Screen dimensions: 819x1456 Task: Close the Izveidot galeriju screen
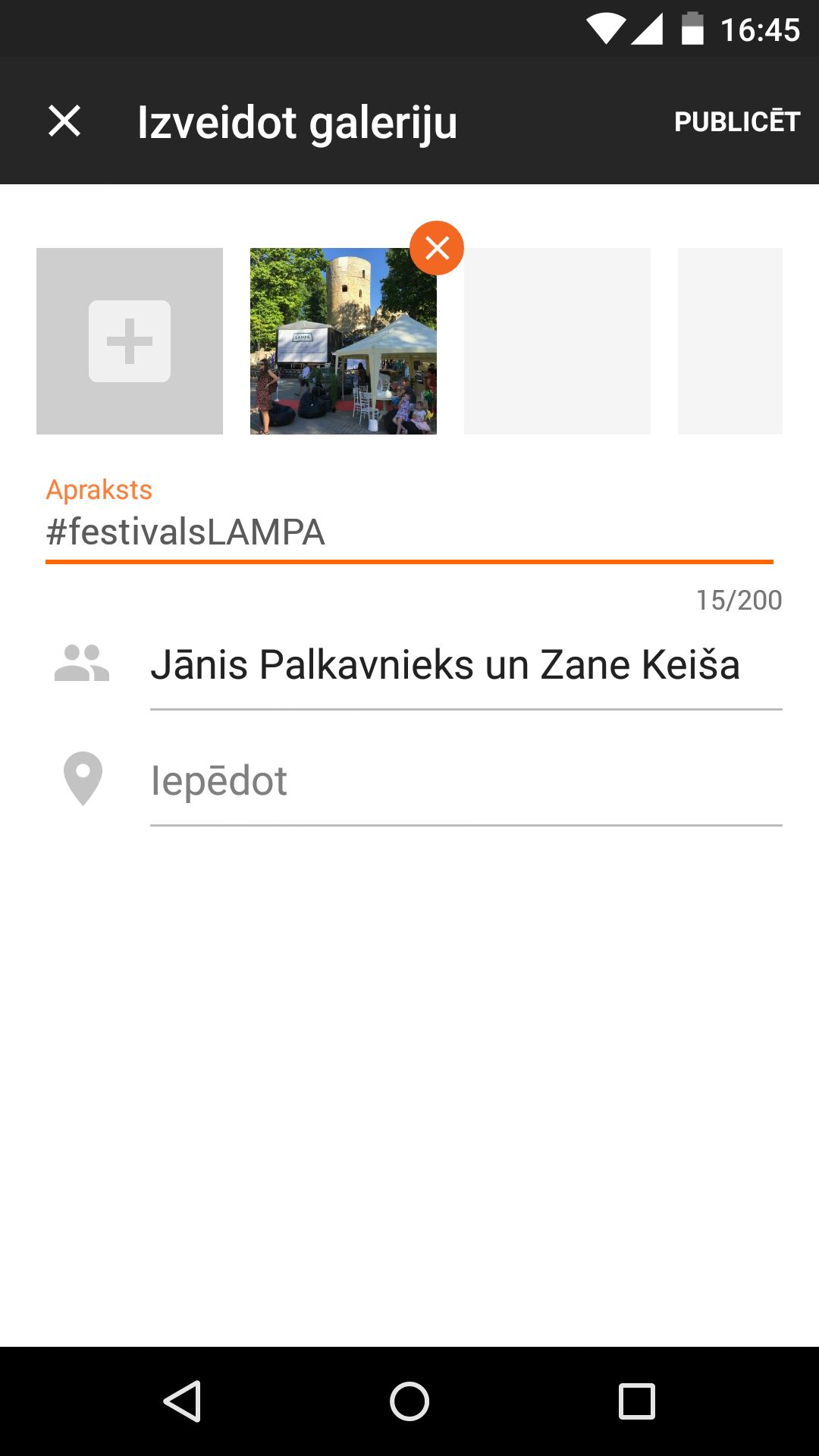click(64, 121)
